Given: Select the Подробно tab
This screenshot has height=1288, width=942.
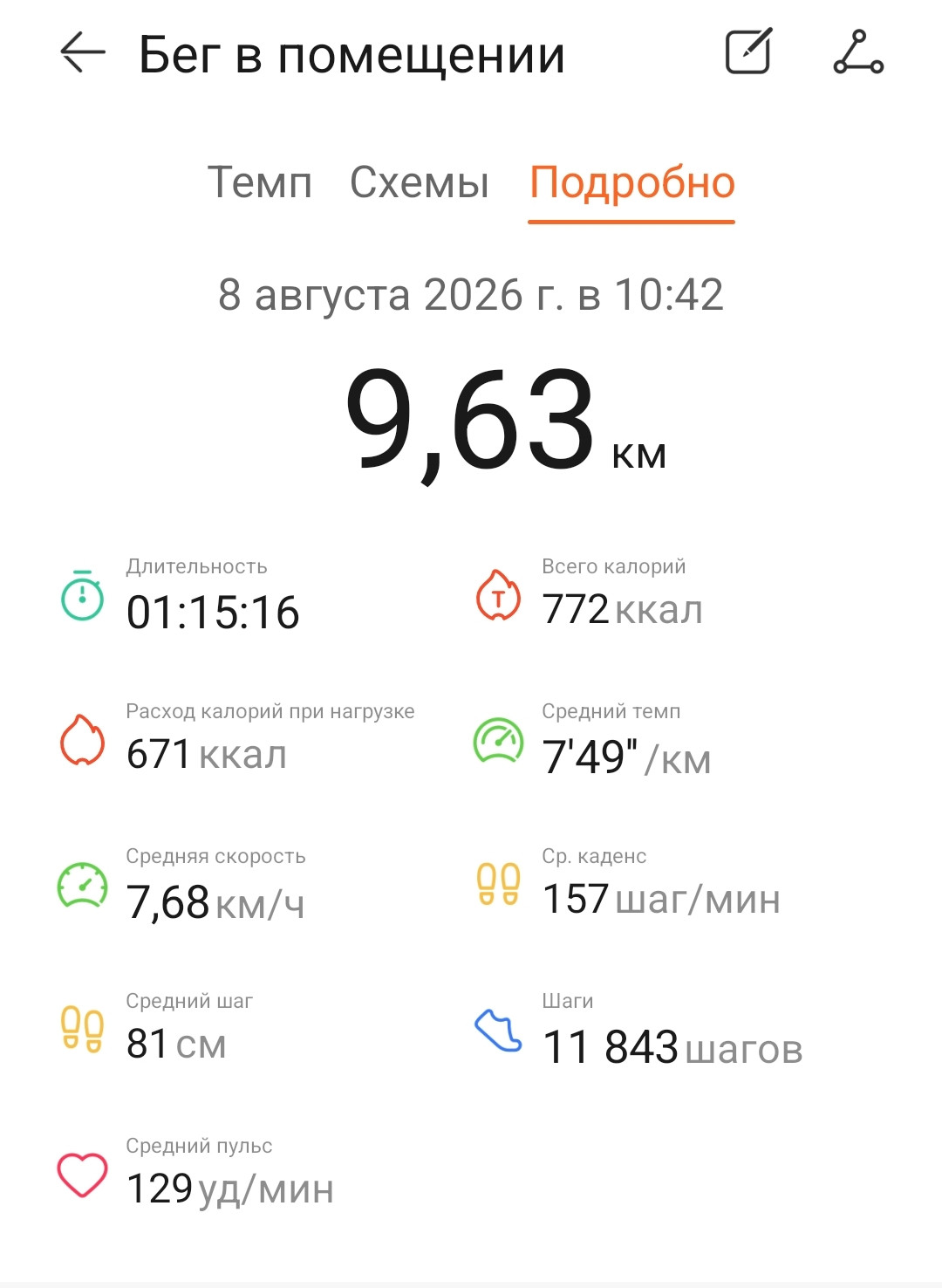Looking at the screenshot, I should click(x=632, y=184).
